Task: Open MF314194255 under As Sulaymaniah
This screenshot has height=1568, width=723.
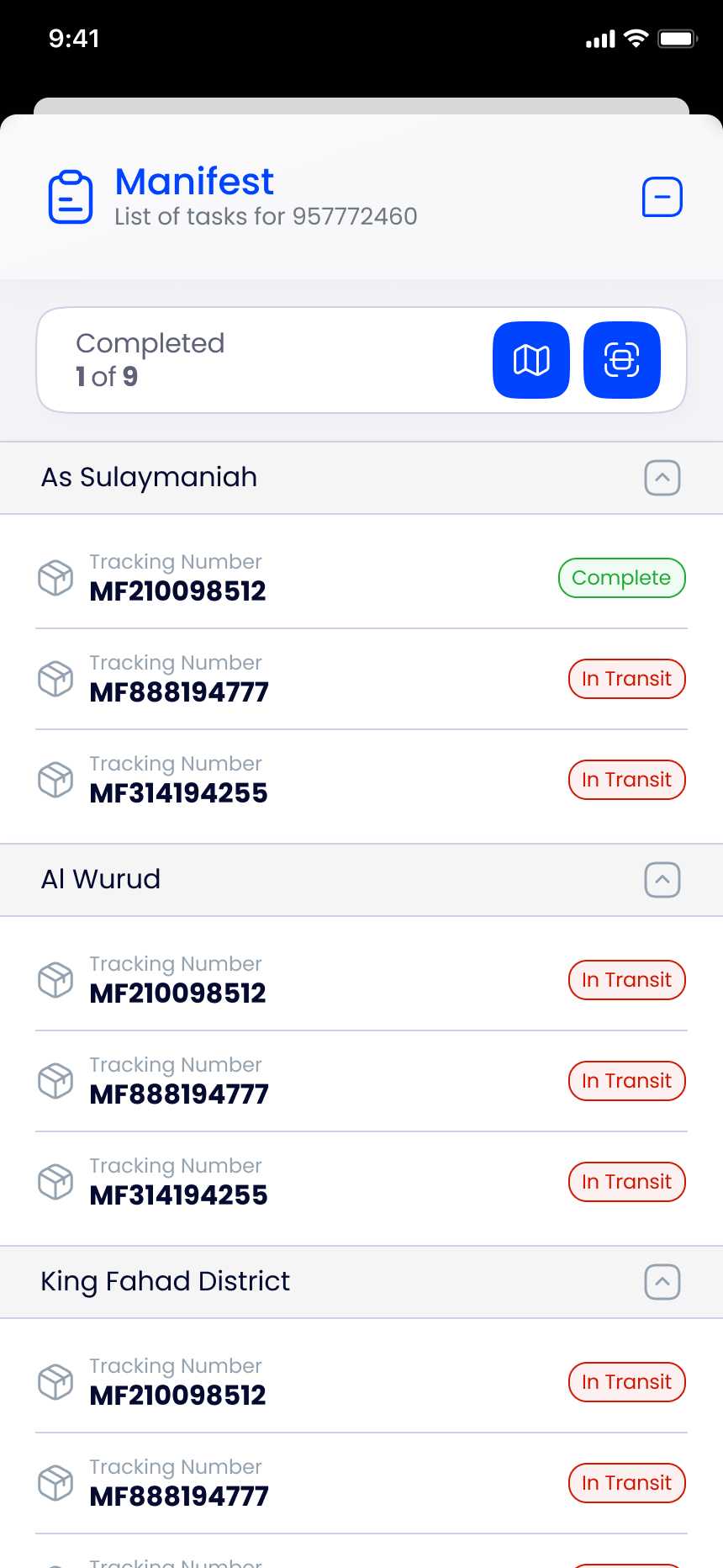Action: point(361,780)
